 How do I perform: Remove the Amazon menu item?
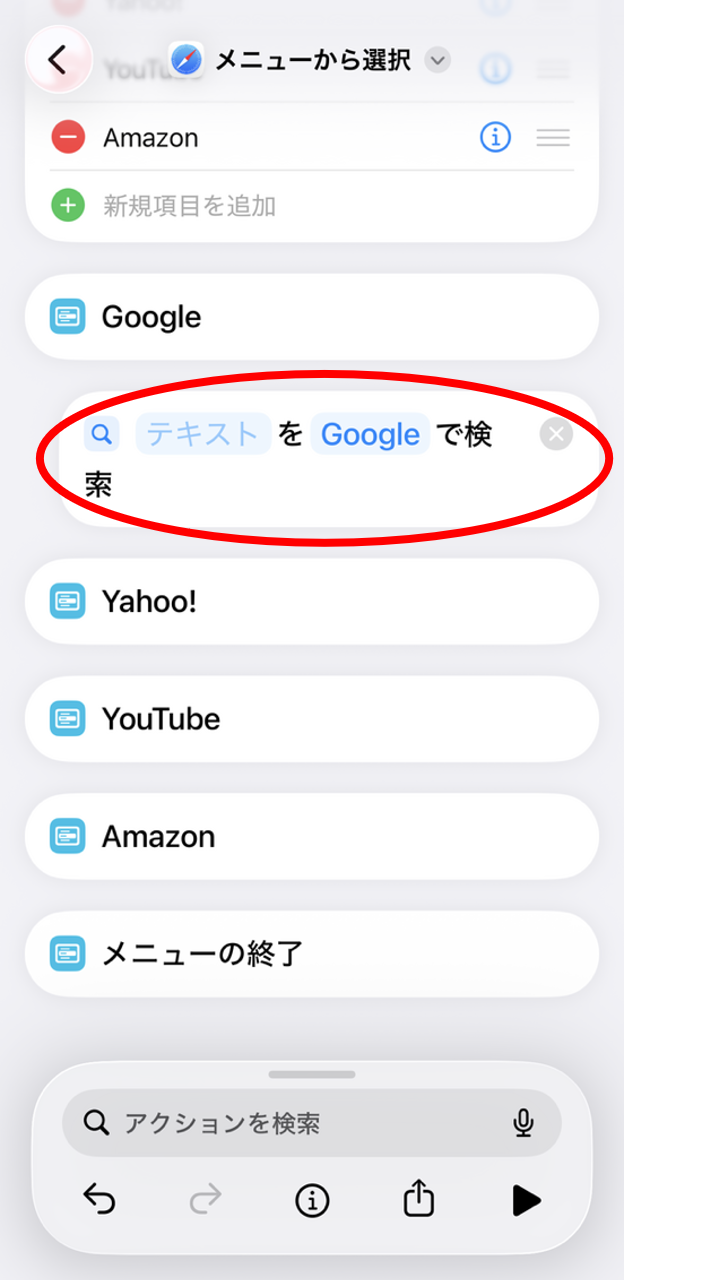point(68,137)
